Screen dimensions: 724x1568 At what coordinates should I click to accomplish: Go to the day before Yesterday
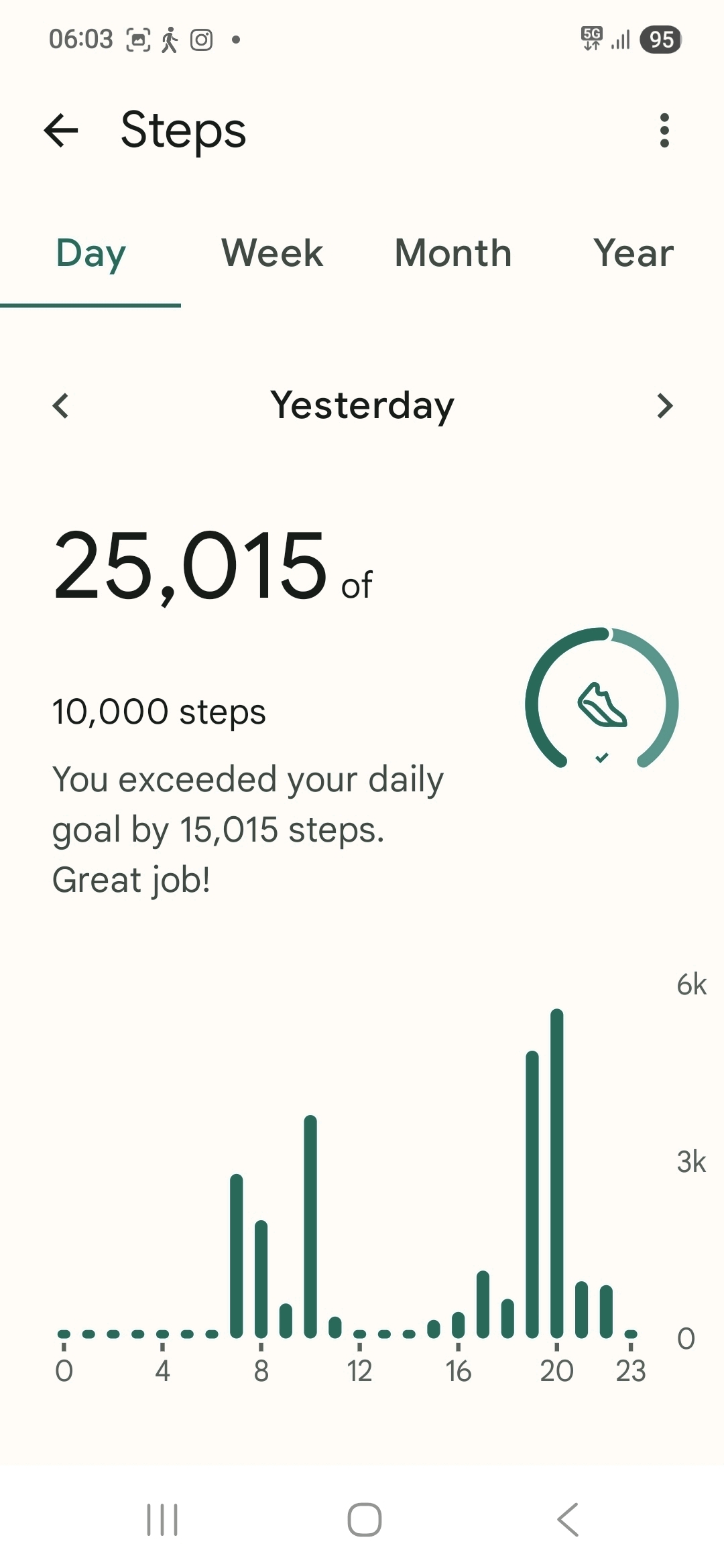click(61, 406)
